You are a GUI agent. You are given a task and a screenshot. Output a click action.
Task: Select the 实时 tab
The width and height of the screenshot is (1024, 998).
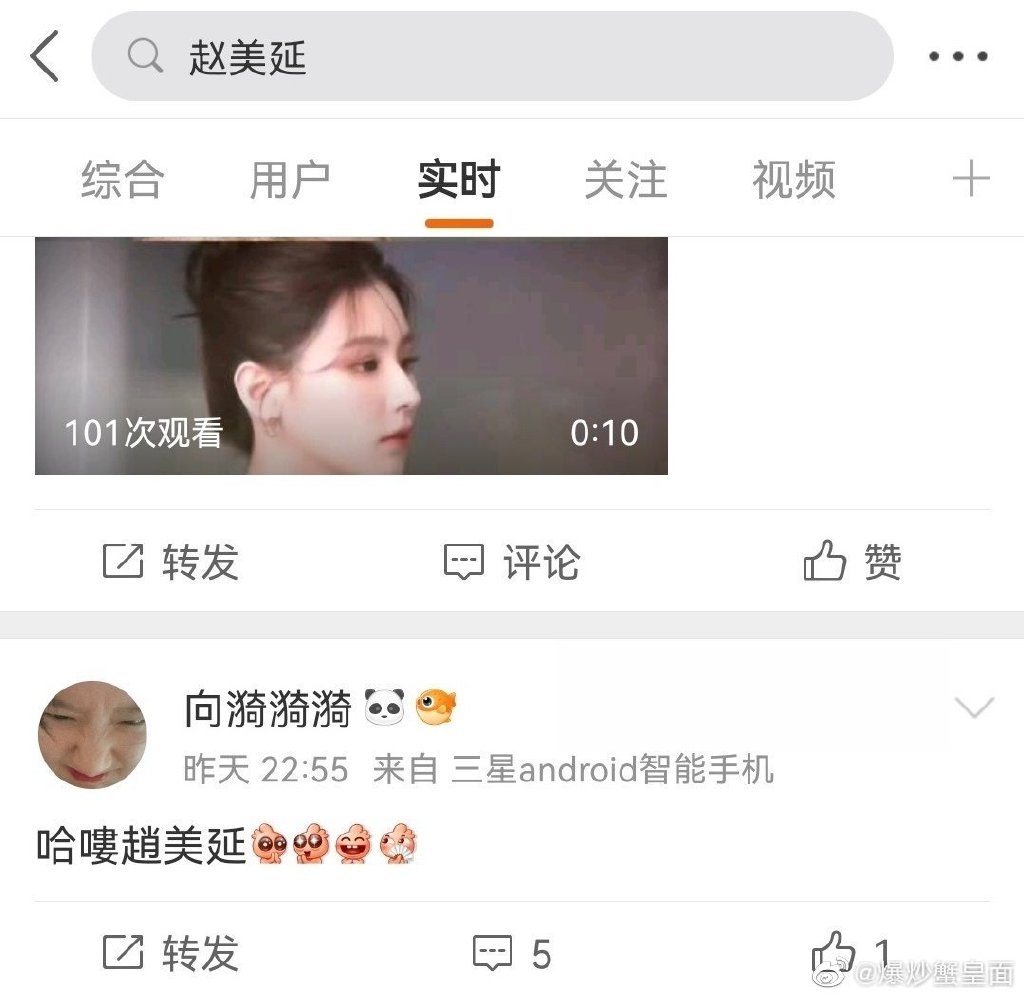[x=459, y=181]
